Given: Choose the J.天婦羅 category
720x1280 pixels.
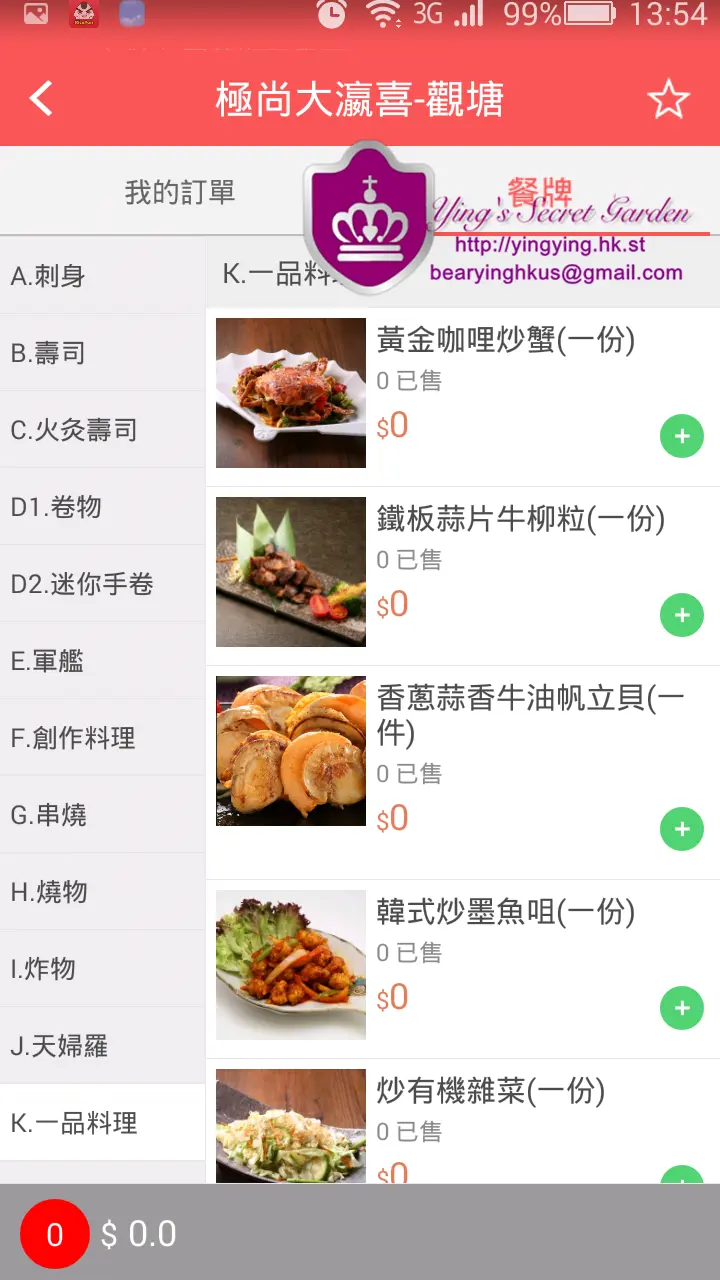Looking at the screenshot, I should (102, 1046).
